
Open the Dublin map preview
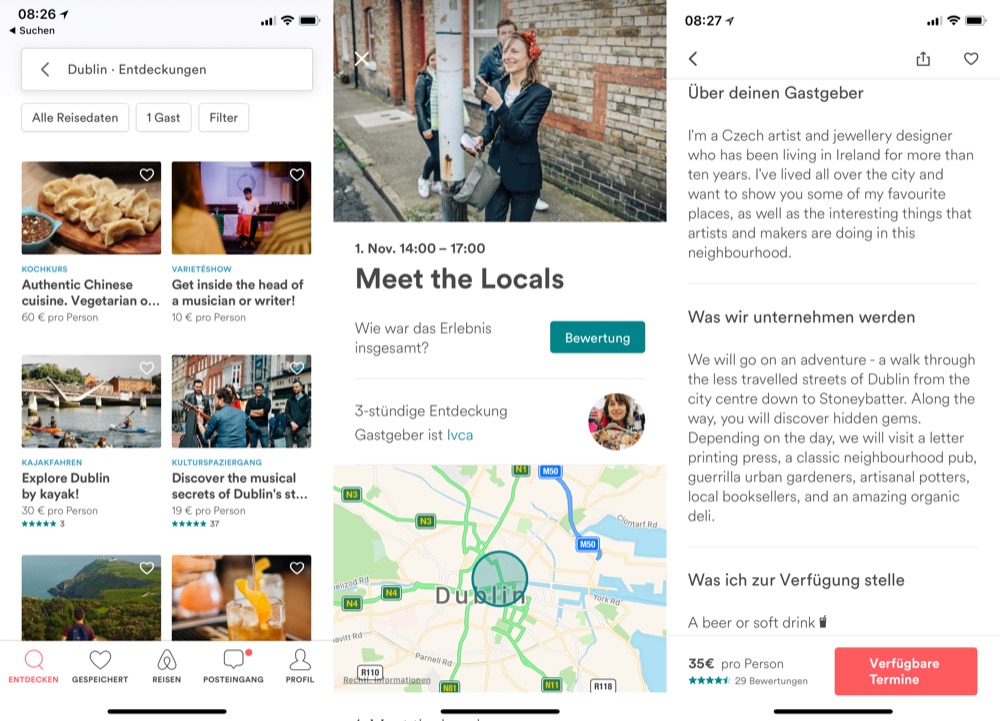[499, 578]
